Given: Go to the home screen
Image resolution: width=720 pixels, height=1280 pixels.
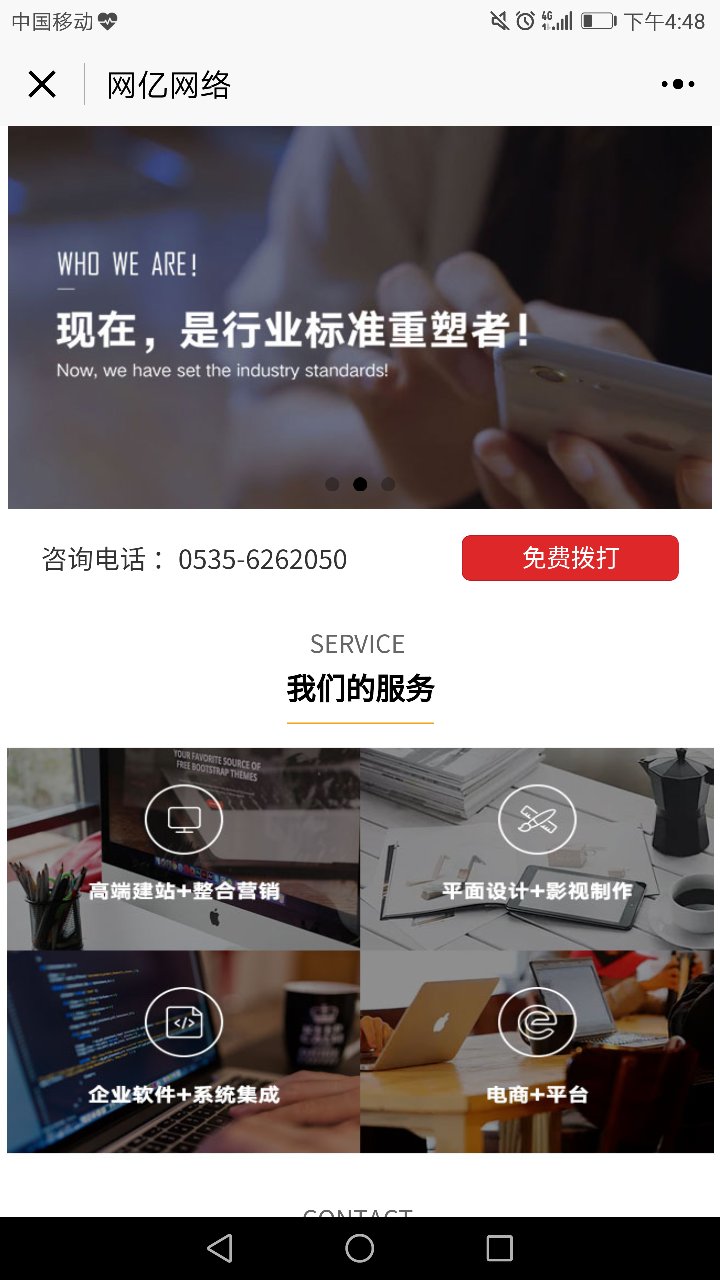Looking at the screenshot, I should tap(360, 1248).
